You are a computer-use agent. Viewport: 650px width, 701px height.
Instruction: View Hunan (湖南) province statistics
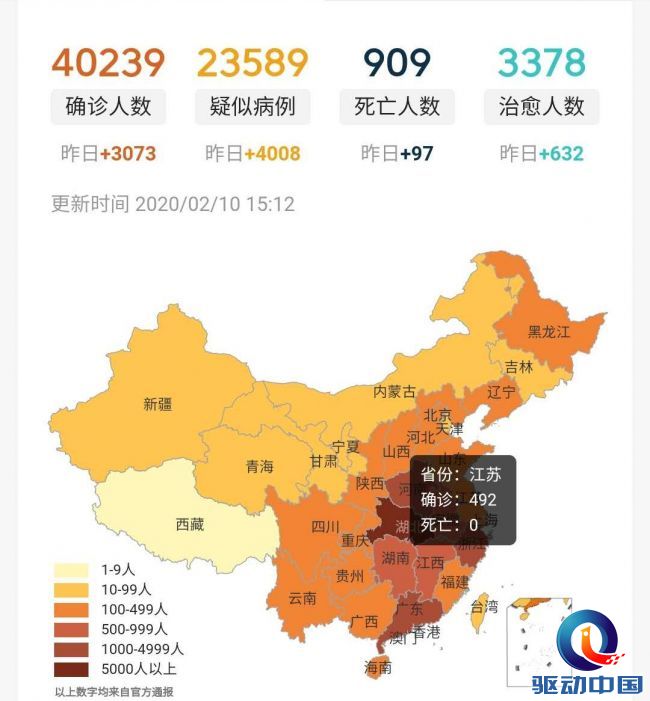click(x=395, y=558)
